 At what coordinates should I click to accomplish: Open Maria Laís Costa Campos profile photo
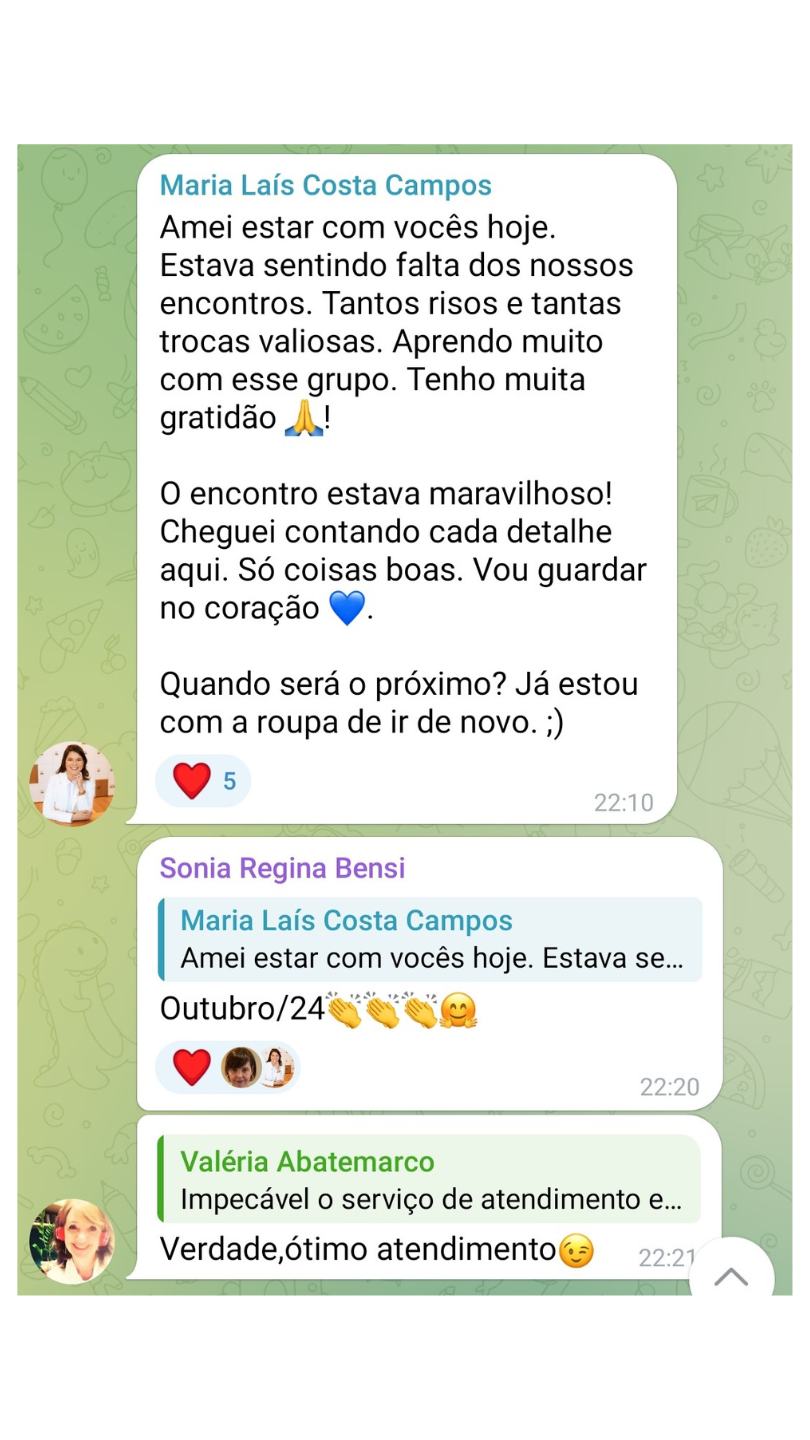(x=71, y=783)
